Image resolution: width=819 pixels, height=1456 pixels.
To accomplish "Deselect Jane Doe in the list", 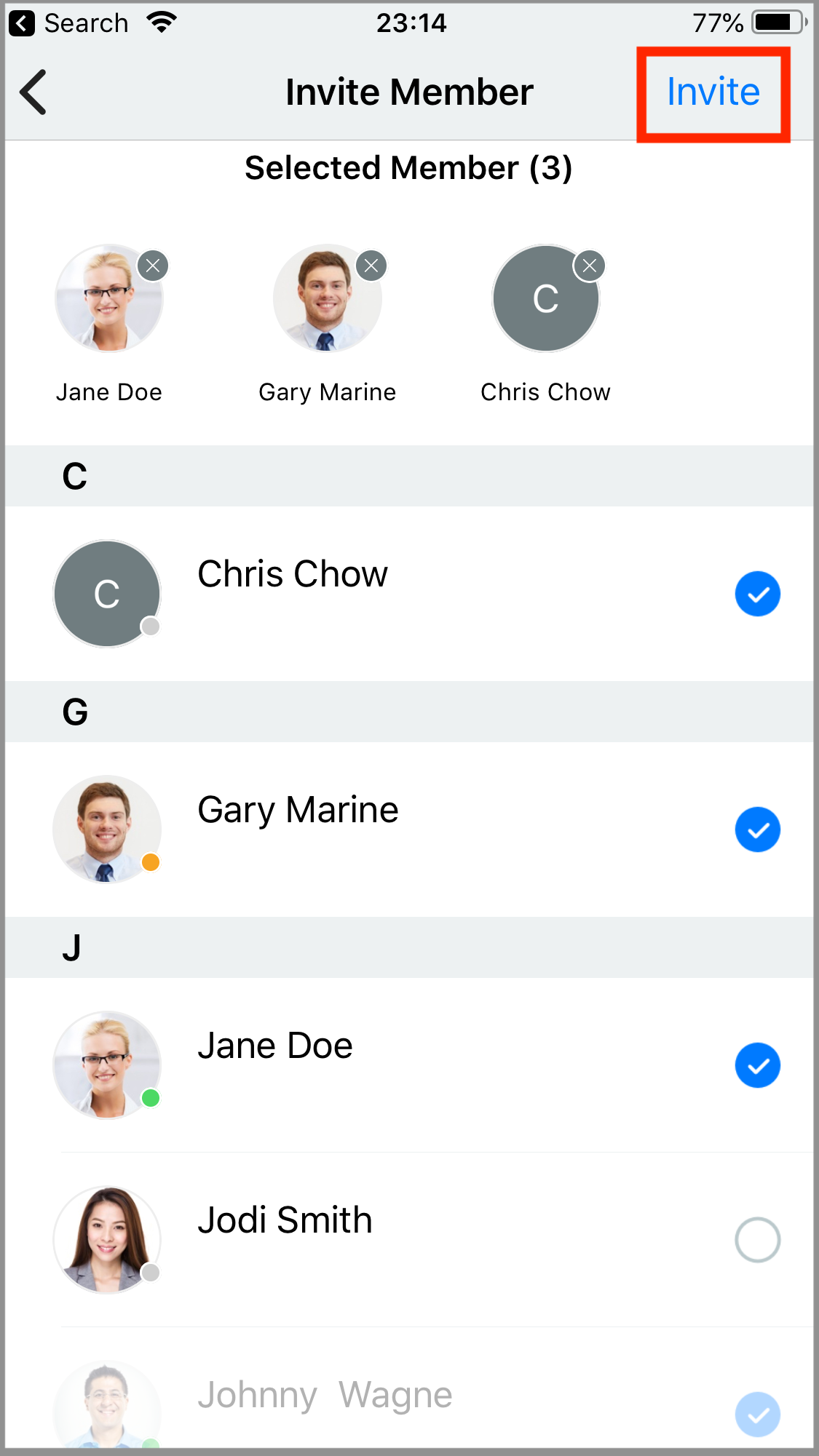I will (757, 1065).
